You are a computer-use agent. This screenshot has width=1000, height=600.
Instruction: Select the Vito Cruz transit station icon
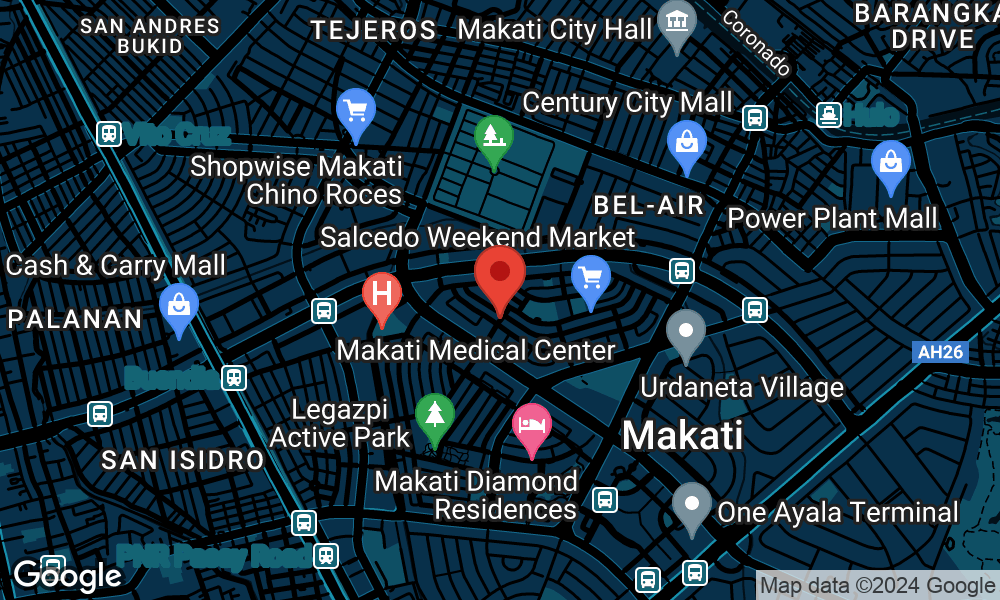coord(109,133)
